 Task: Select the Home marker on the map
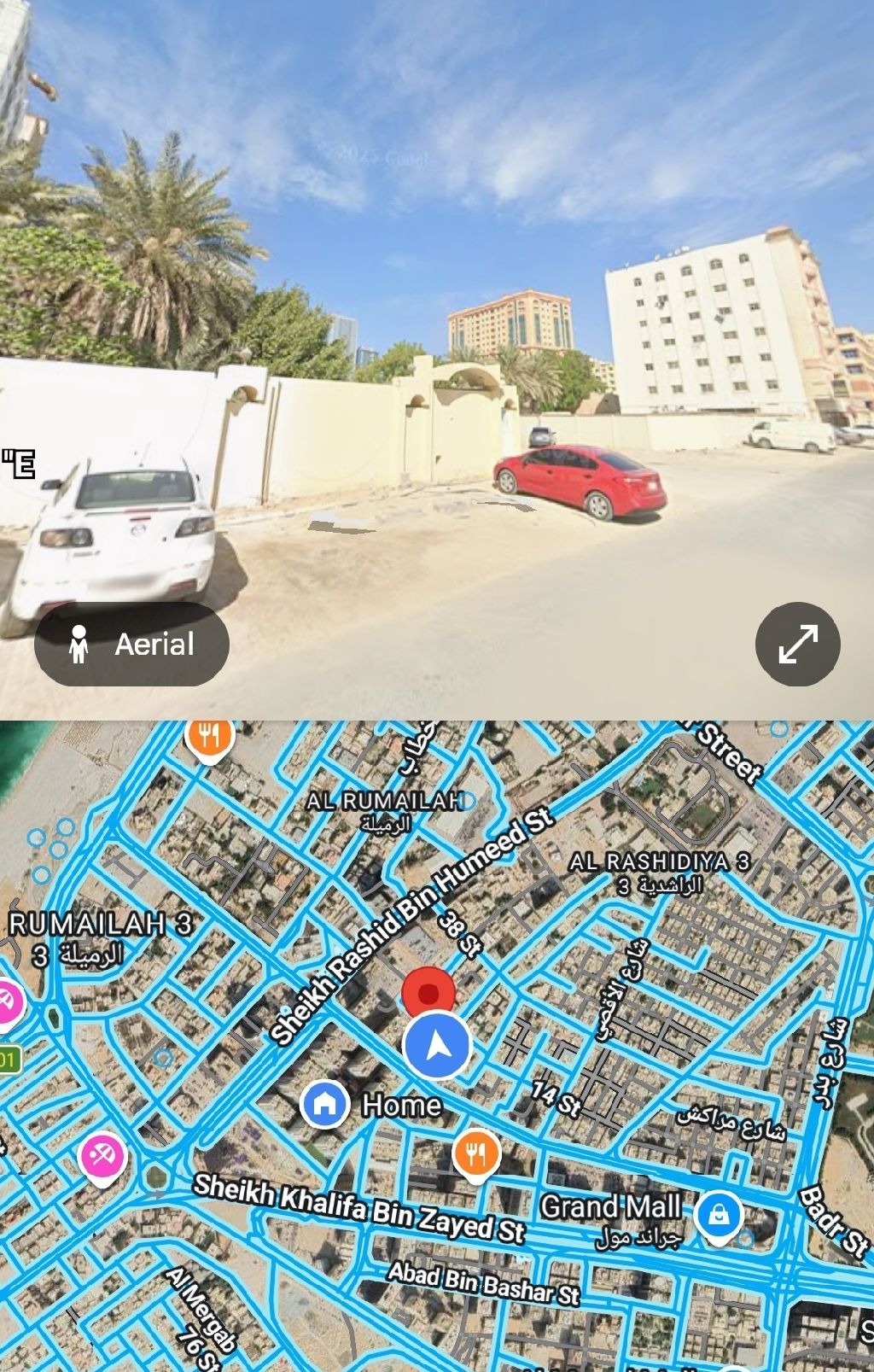pos(324,1104)
